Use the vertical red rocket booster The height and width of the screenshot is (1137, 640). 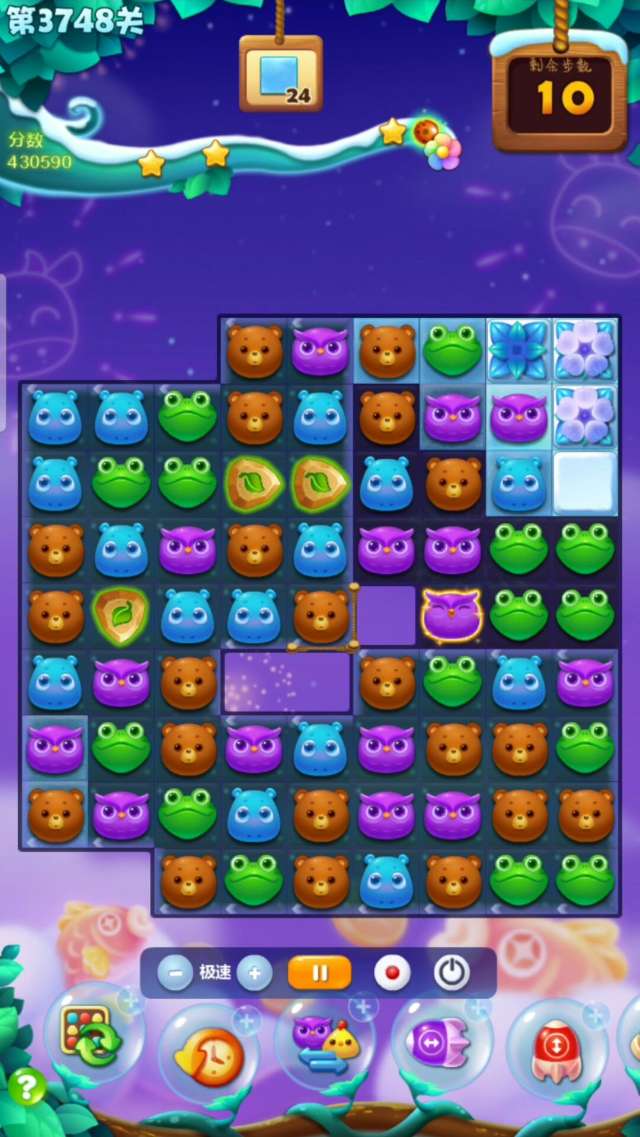(556, 1049)
